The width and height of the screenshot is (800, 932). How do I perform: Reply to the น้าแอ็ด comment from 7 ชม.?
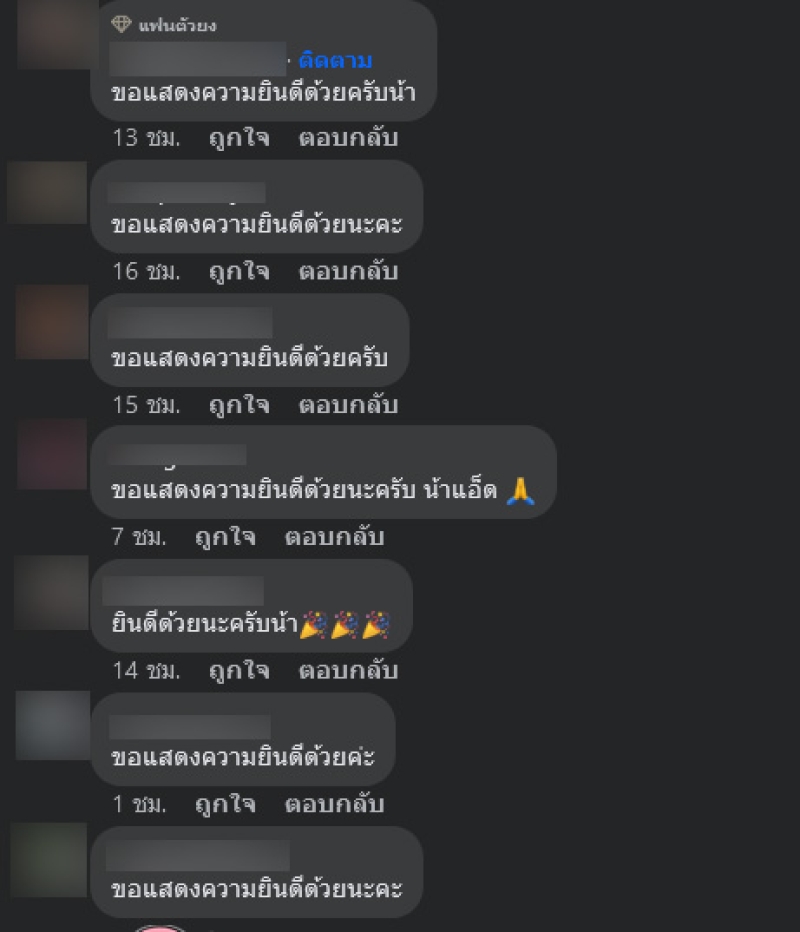[334, 537]
